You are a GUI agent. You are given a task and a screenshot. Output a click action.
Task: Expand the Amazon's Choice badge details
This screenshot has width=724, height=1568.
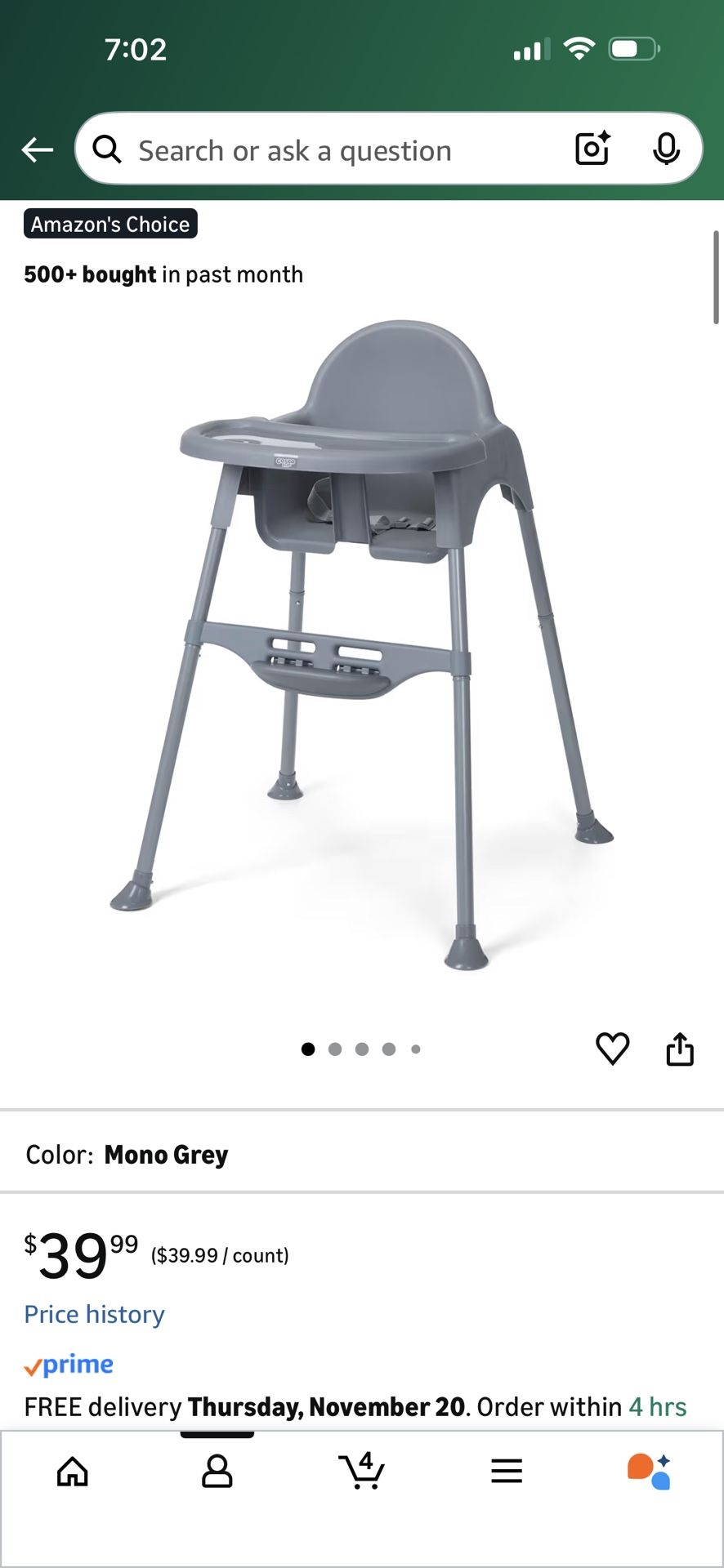(x=109, y=223)
